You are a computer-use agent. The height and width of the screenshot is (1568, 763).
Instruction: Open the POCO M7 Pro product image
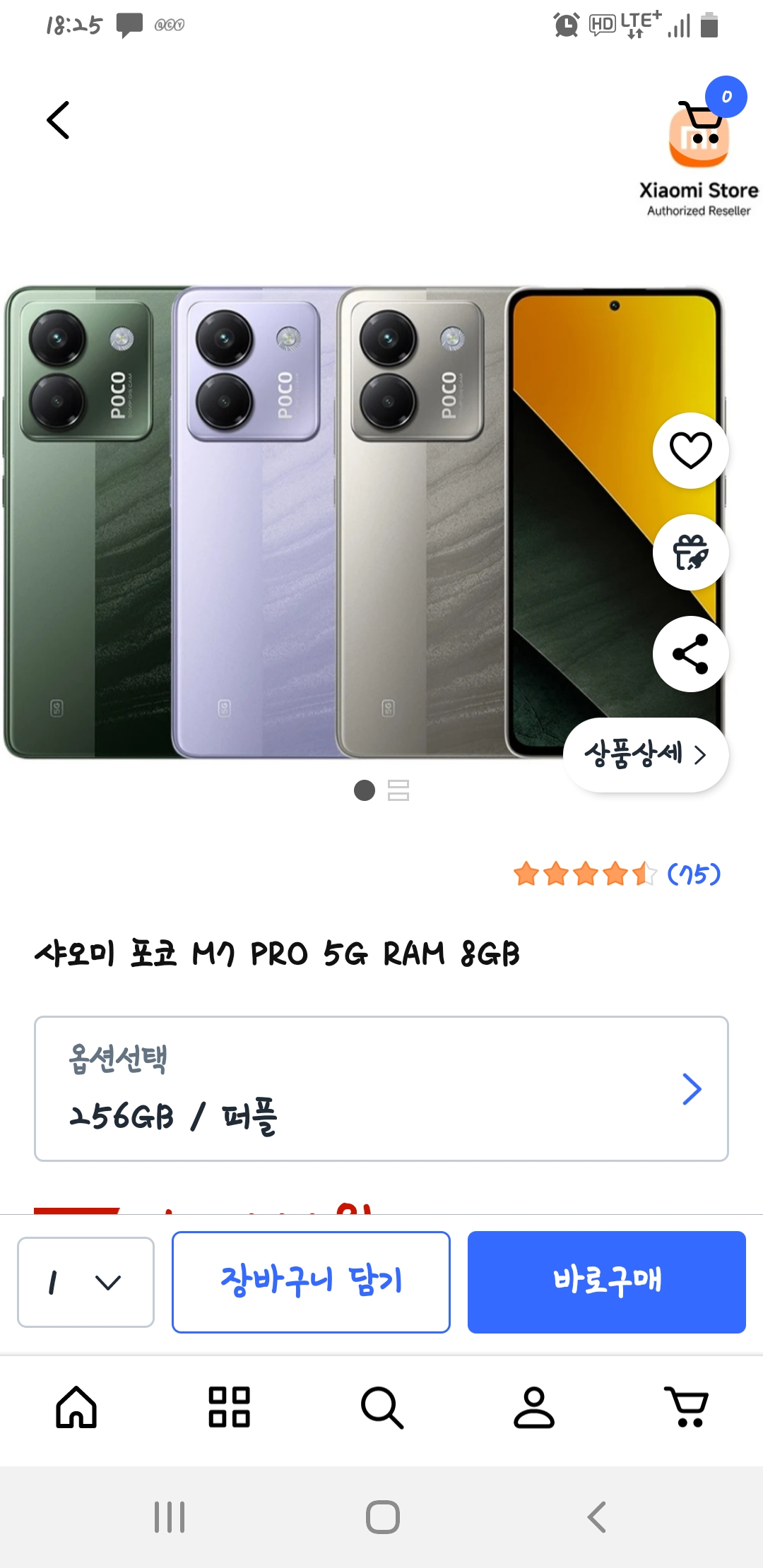click(318, 523)
